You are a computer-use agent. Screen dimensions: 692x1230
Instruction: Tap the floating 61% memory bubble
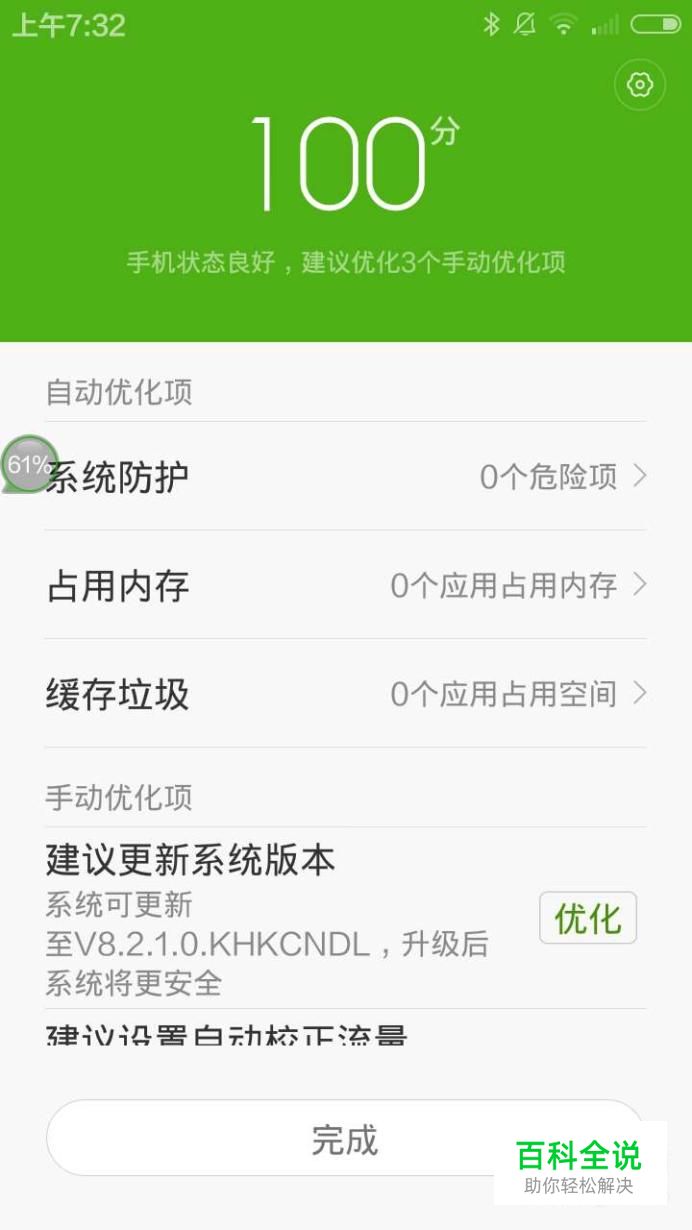(28, 464)
